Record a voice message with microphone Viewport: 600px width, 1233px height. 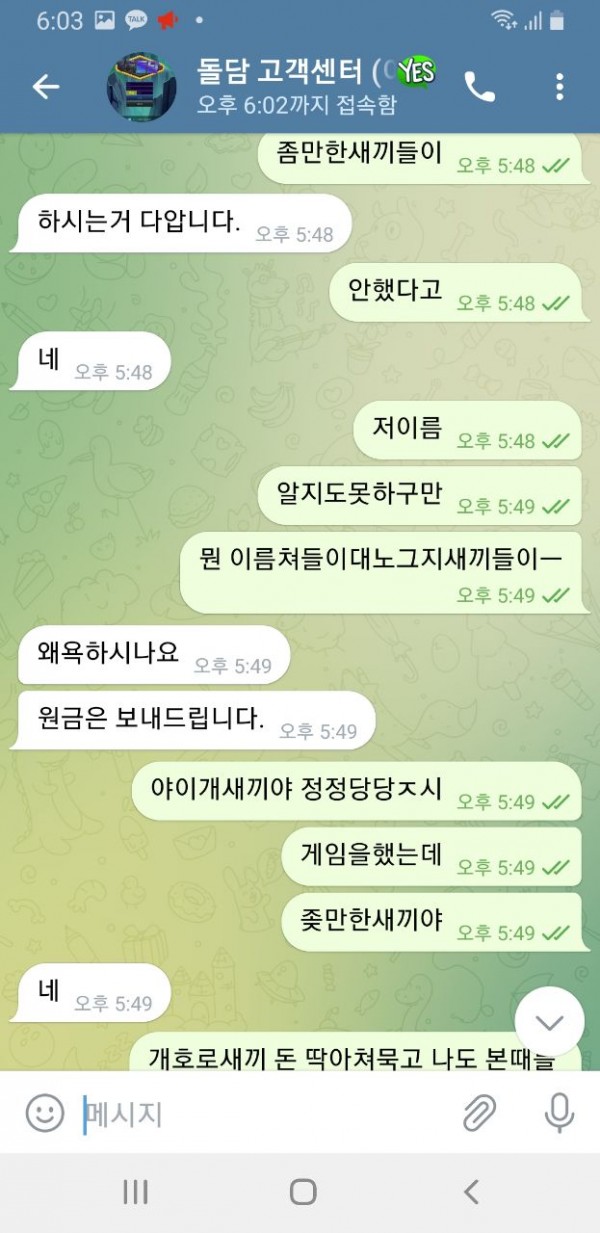click(x=558, y=1113)
